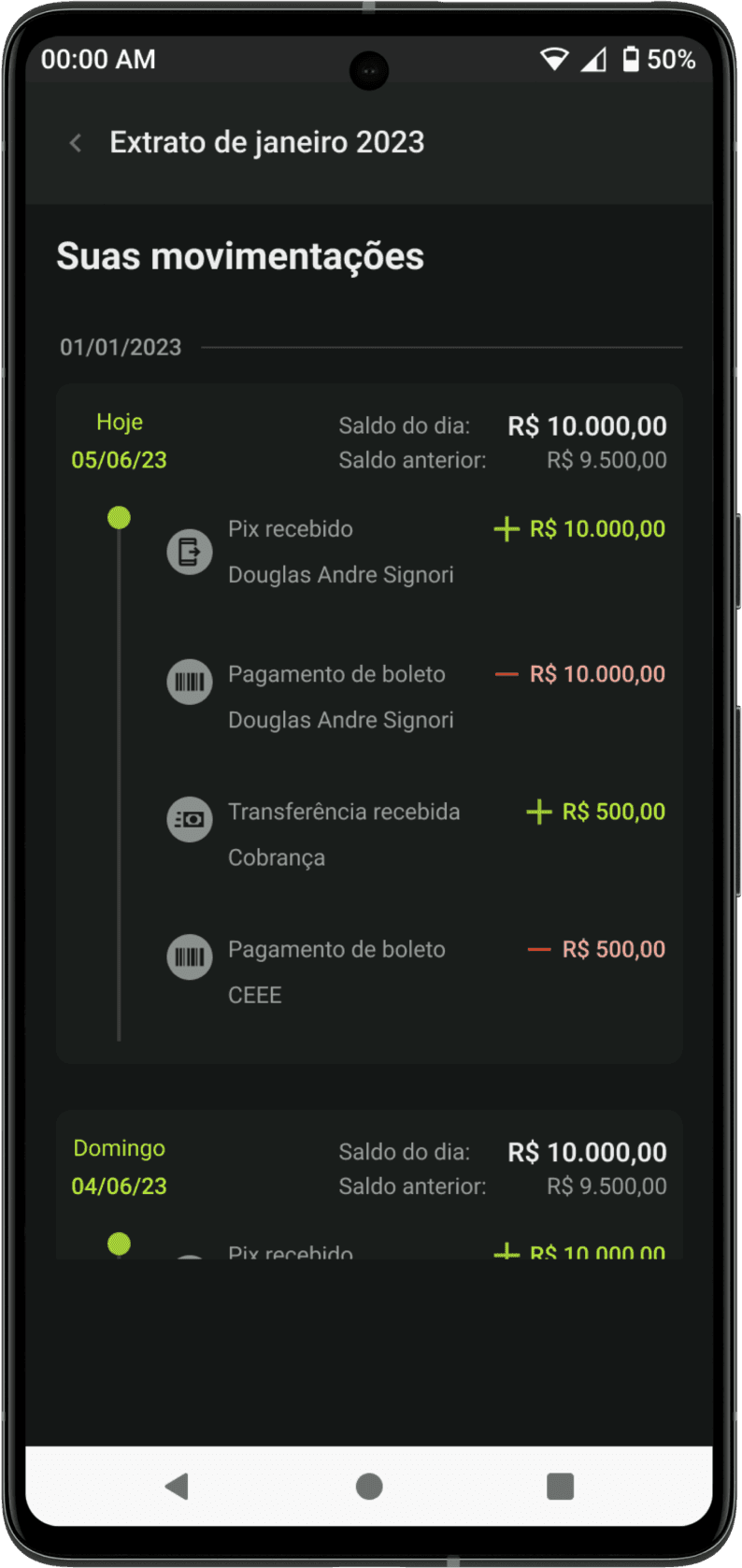742x1568 pixels.
Task: Go back from Extrato de janeiro 2023
Action: click(x=76, y=142)
